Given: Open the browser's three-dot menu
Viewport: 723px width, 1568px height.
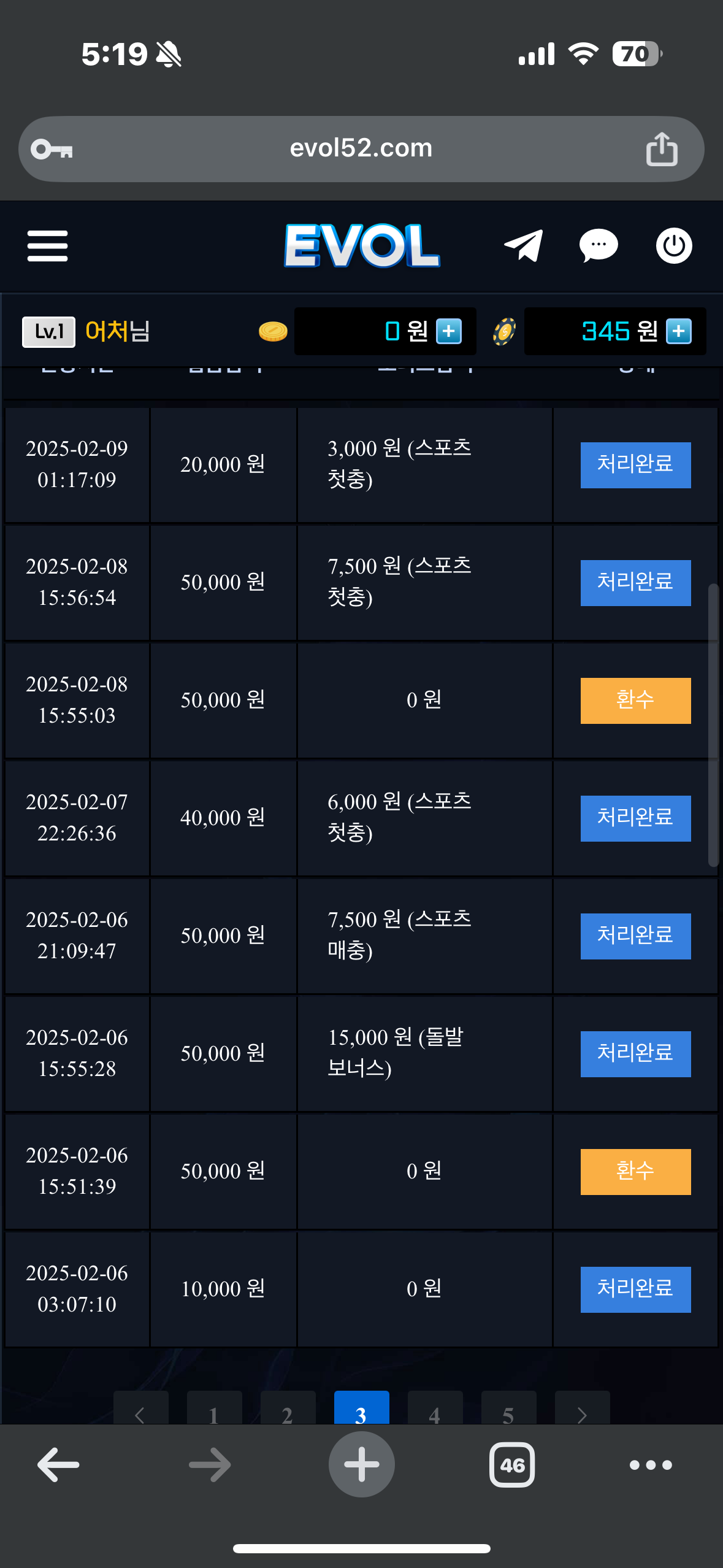Looking at the screenshot, I should (651, 1465).
